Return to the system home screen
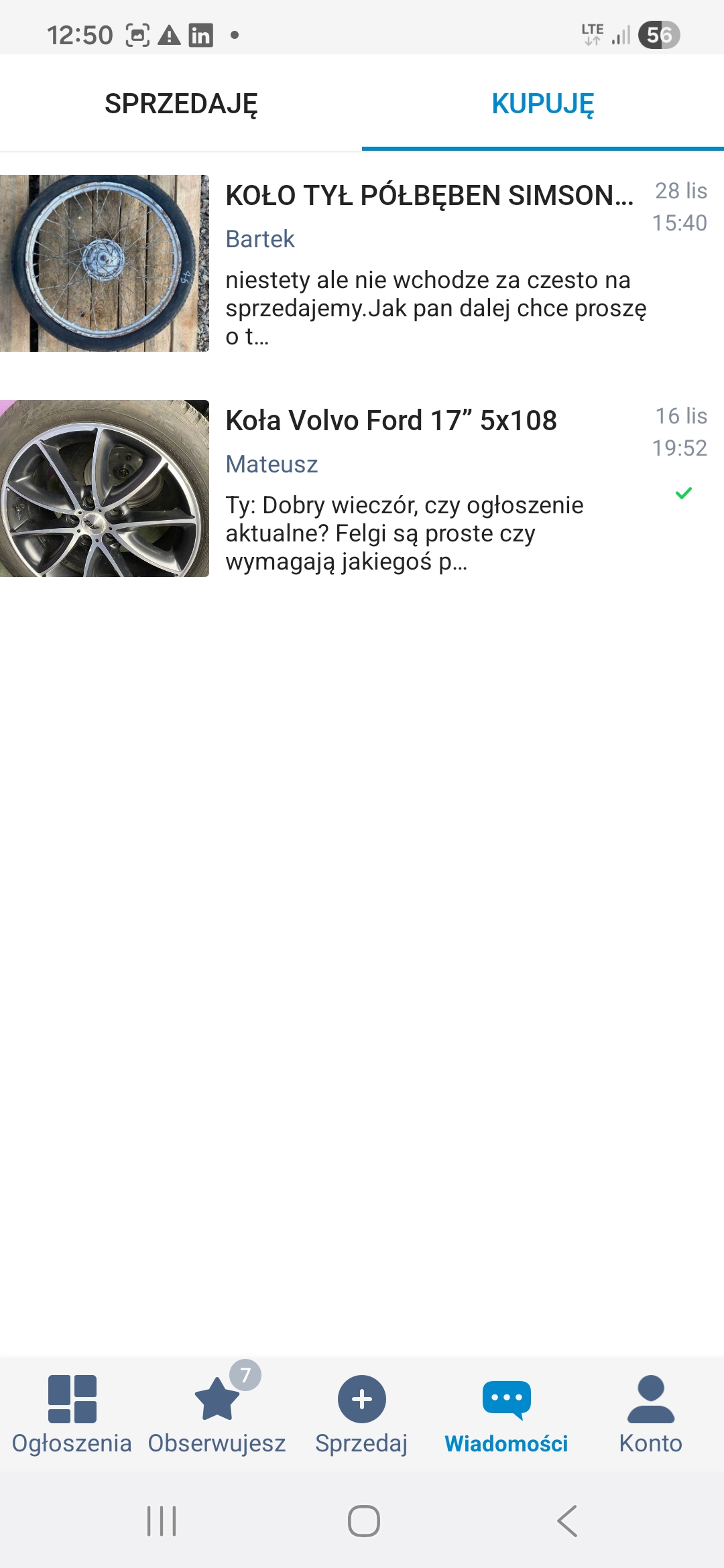This screenshot has height=1568, width=724. point(363,1521)
